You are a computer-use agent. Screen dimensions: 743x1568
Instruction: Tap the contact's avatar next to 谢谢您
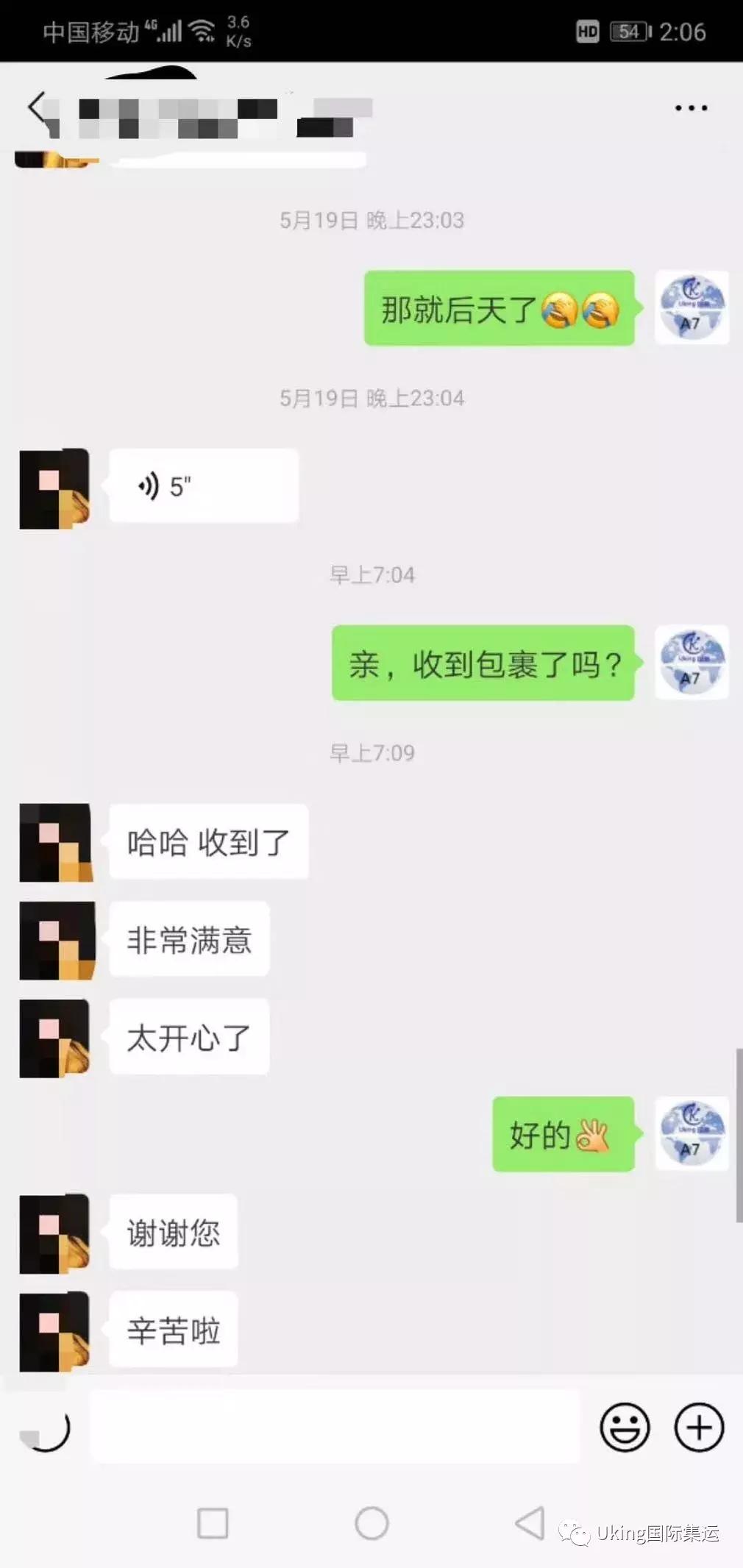(55, 1234)
